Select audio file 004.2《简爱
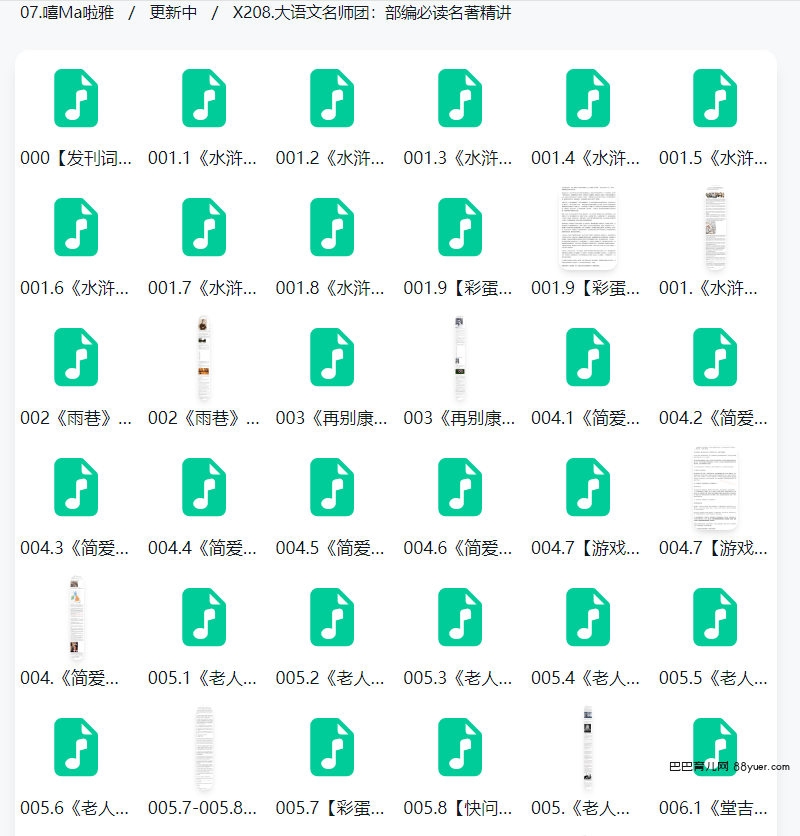The width and height of the screenshot is (800, 836). (715, 357)
